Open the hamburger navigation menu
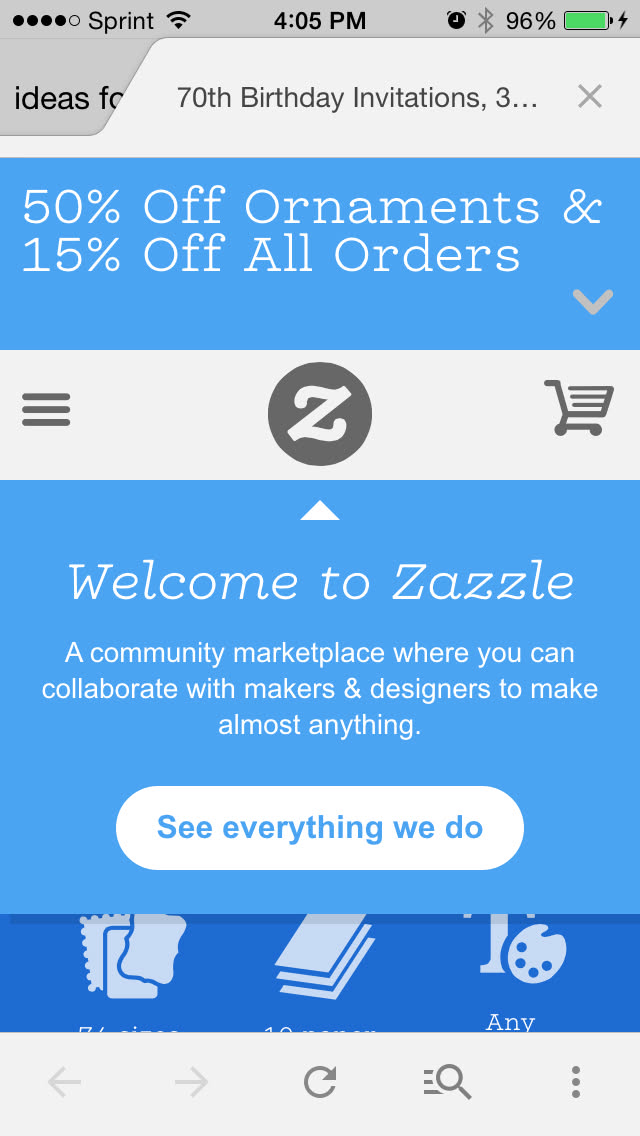The image size is (640, 1136). [x=46, y=410]
